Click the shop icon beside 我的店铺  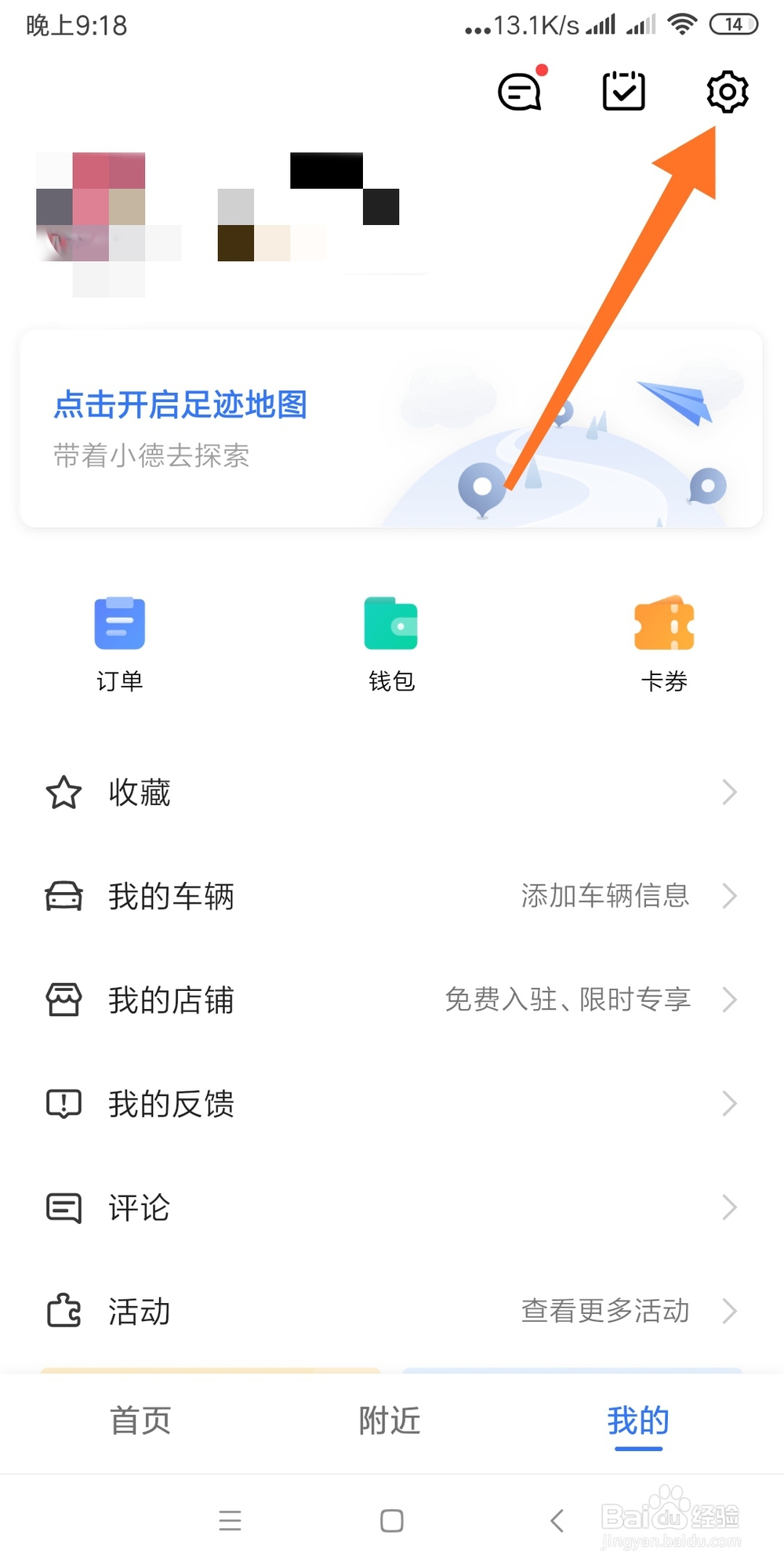coord(64,1000)
